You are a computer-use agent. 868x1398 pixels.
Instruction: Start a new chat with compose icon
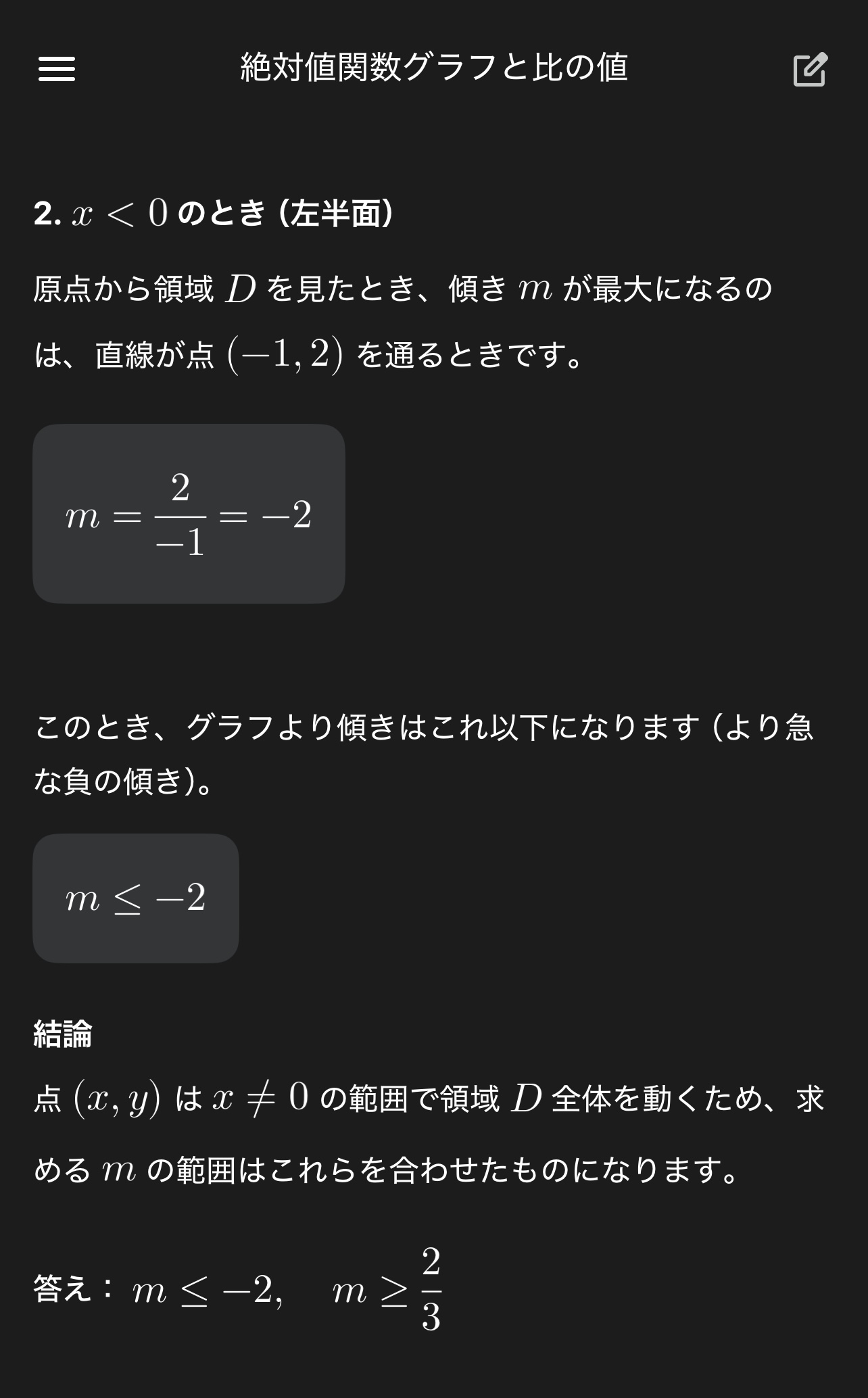pyautogui.click(x=810, y=69)
